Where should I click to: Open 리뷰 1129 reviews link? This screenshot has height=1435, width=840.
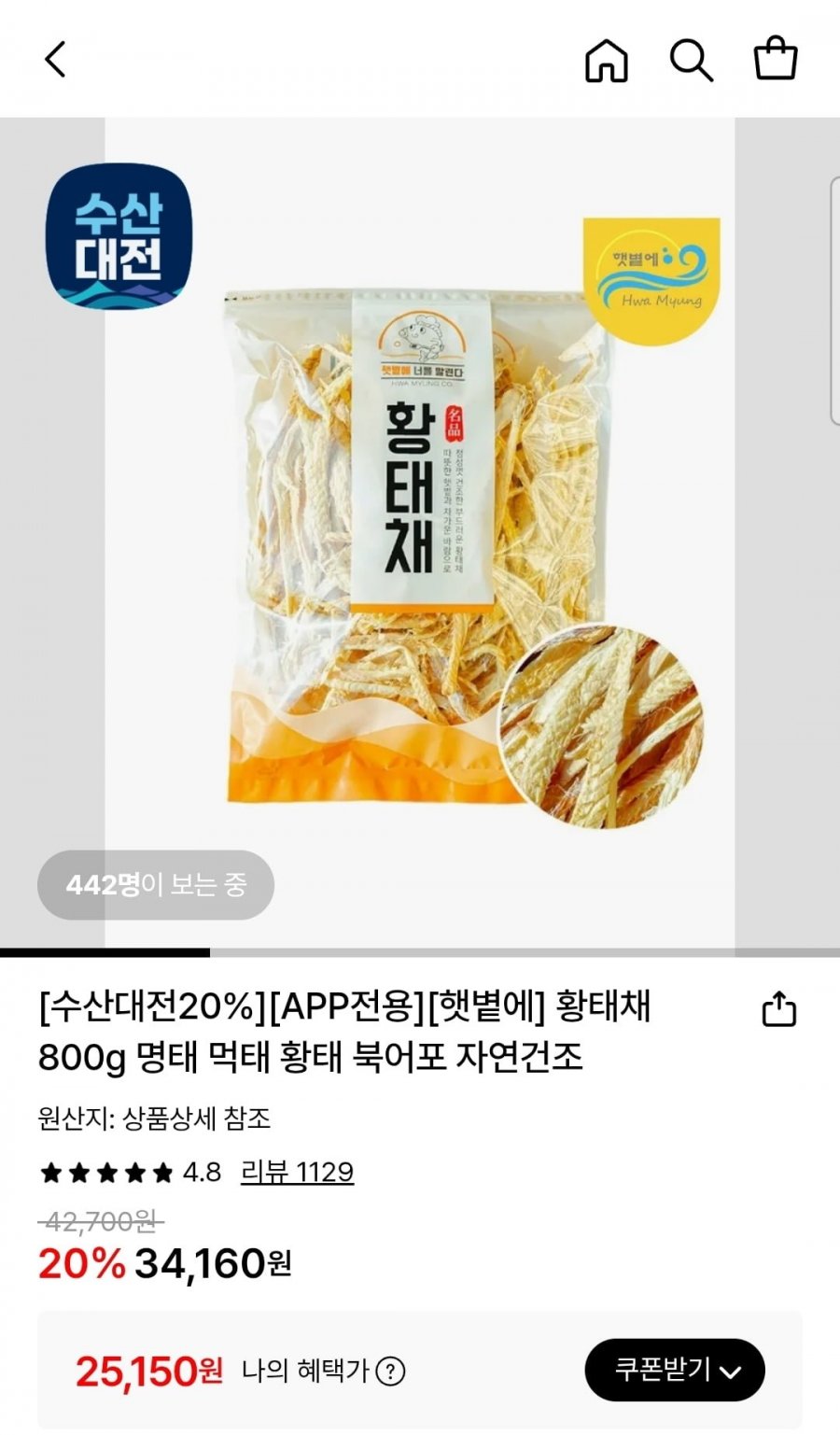pos(297,1172)
